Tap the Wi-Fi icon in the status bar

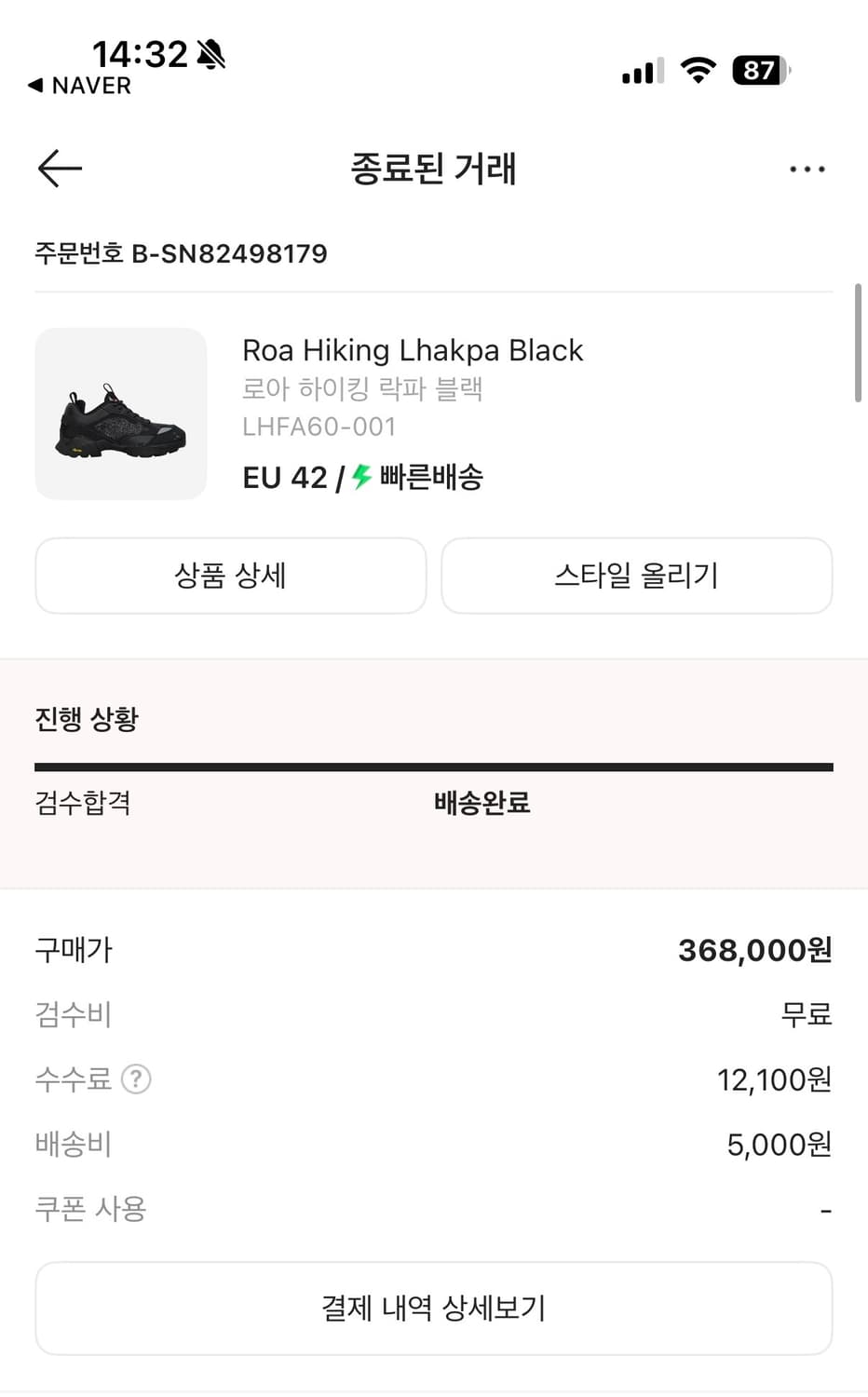695,69
